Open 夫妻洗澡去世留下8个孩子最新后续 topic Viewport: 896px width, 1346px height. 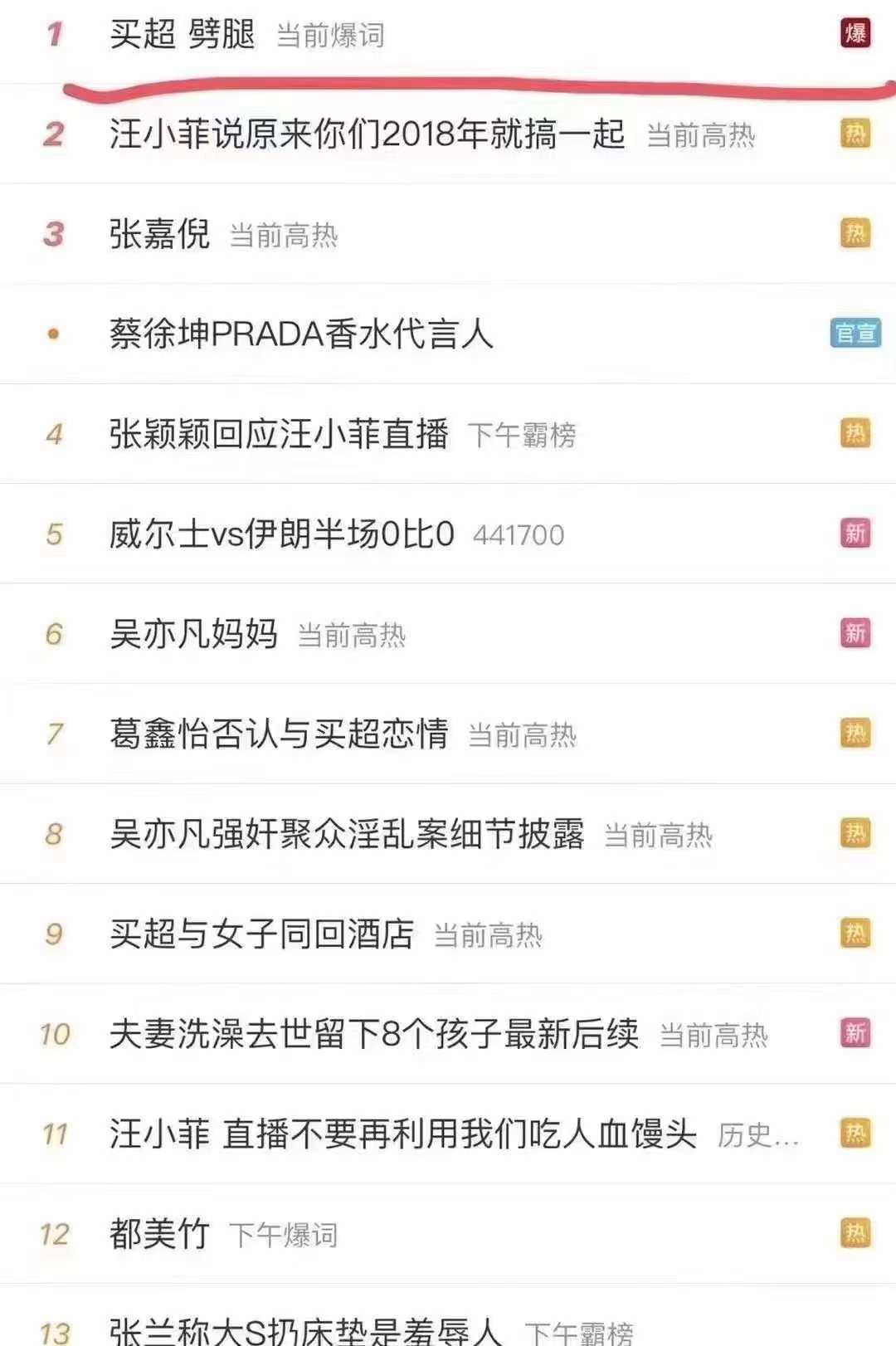click(374, 1034)
